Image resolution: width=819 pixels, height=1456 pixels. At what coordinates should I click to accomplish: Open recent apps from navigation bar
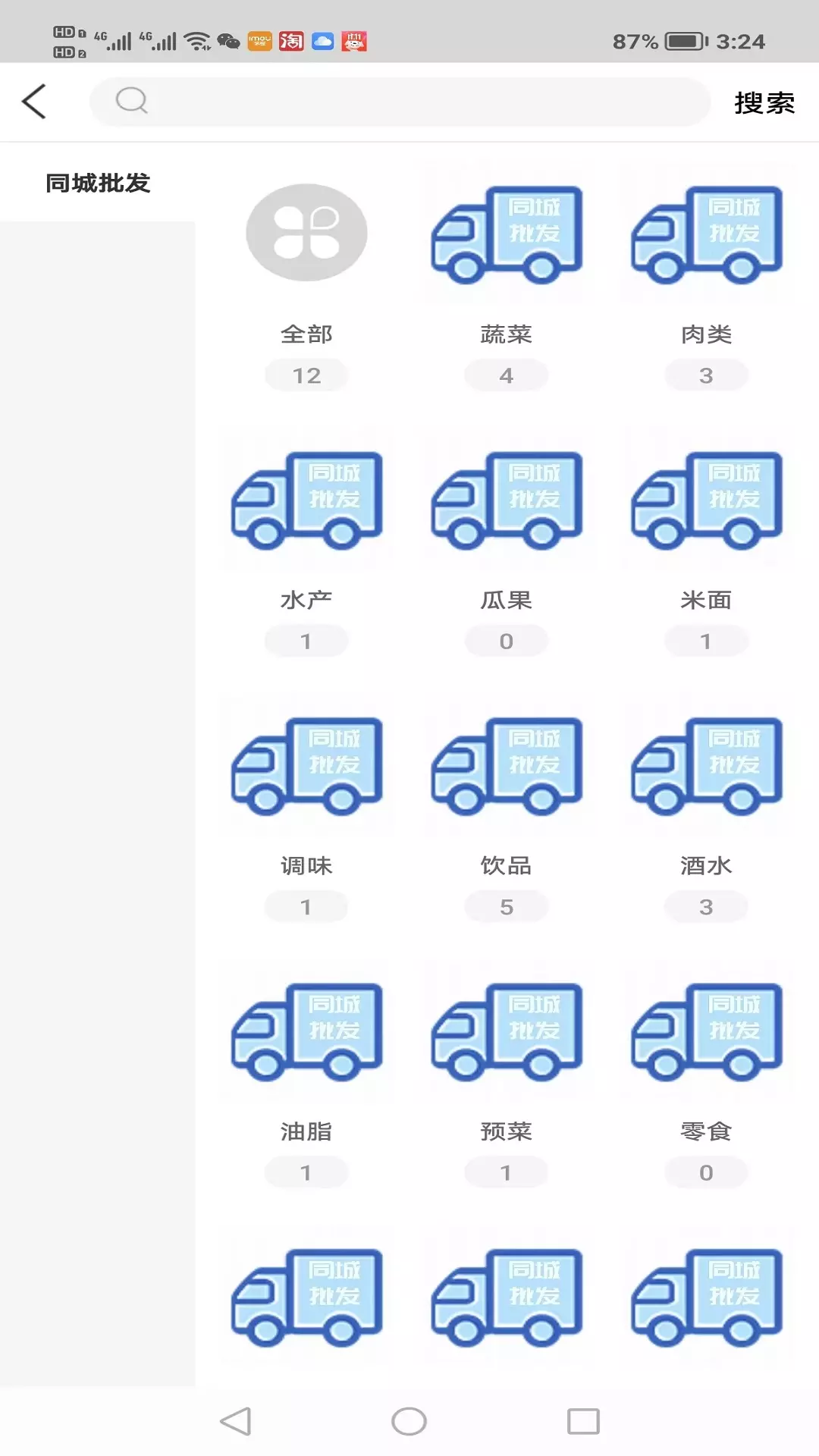[583, 1421]
